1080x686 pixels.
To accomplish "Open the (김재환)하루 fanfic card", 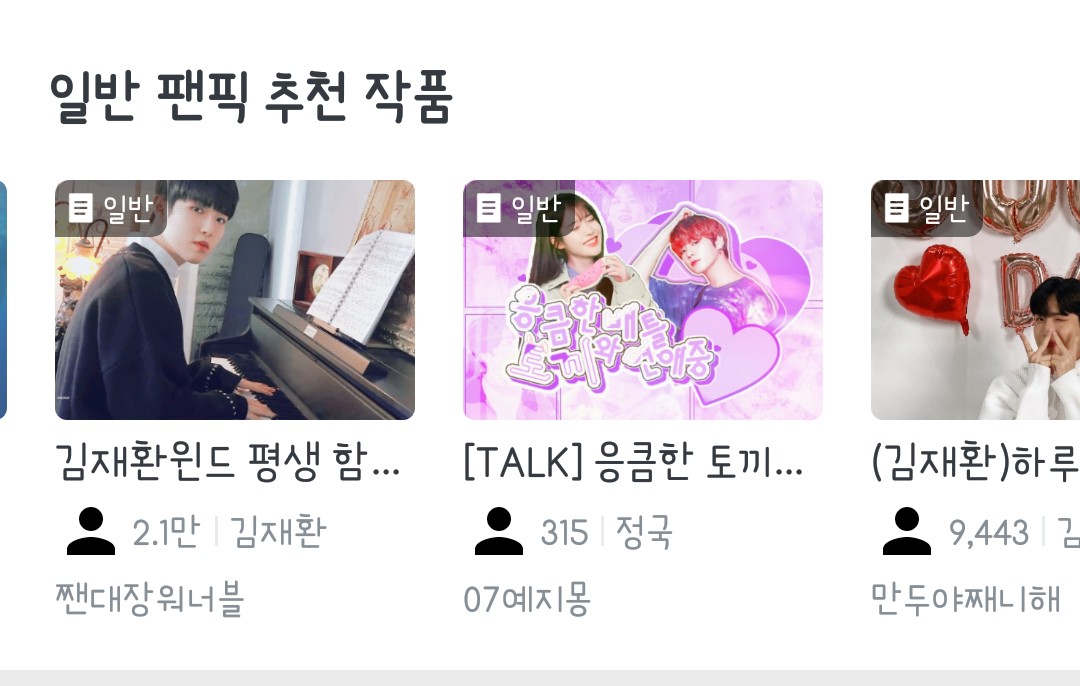I will pyautogui.click(x=976, y=300).
